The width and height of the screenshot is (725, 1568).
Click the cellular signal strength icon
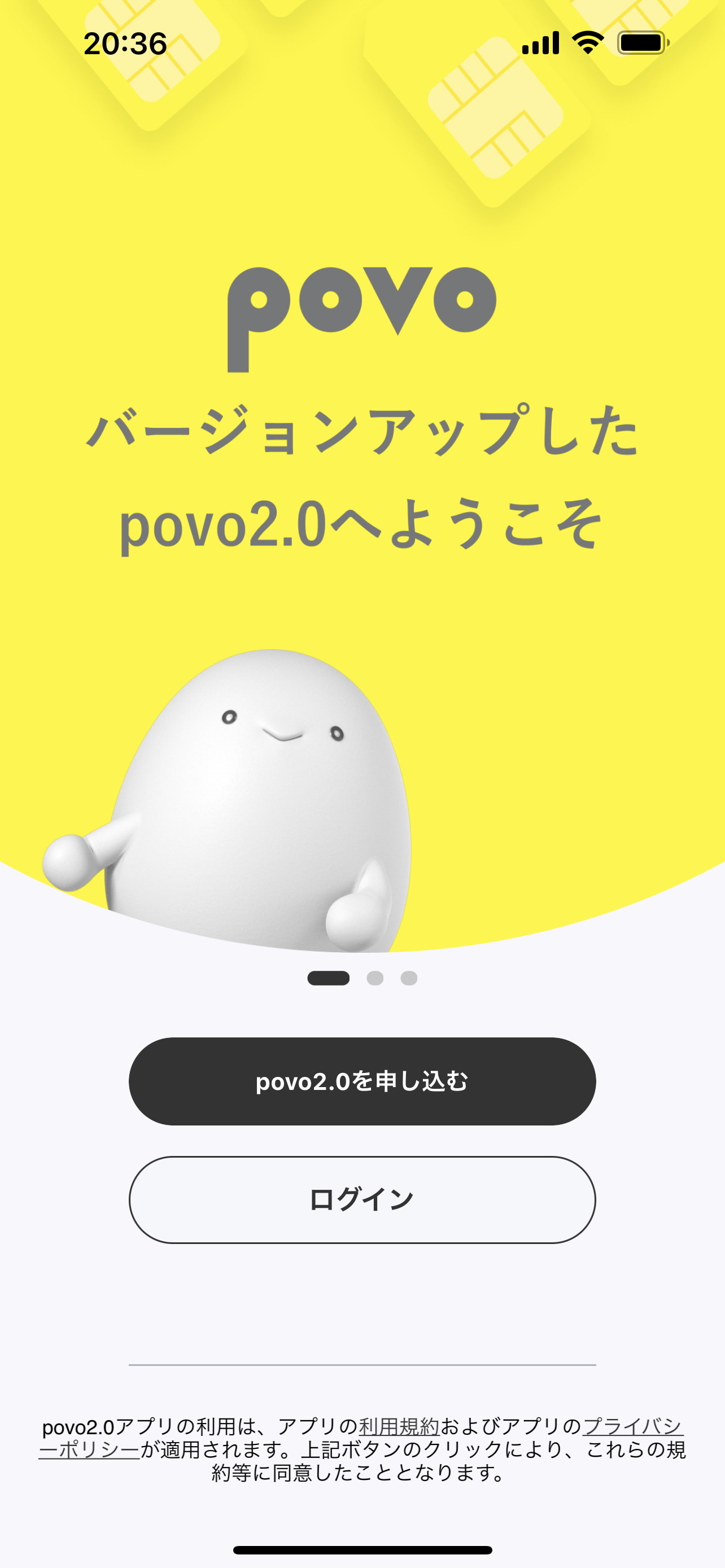(540, 42)
